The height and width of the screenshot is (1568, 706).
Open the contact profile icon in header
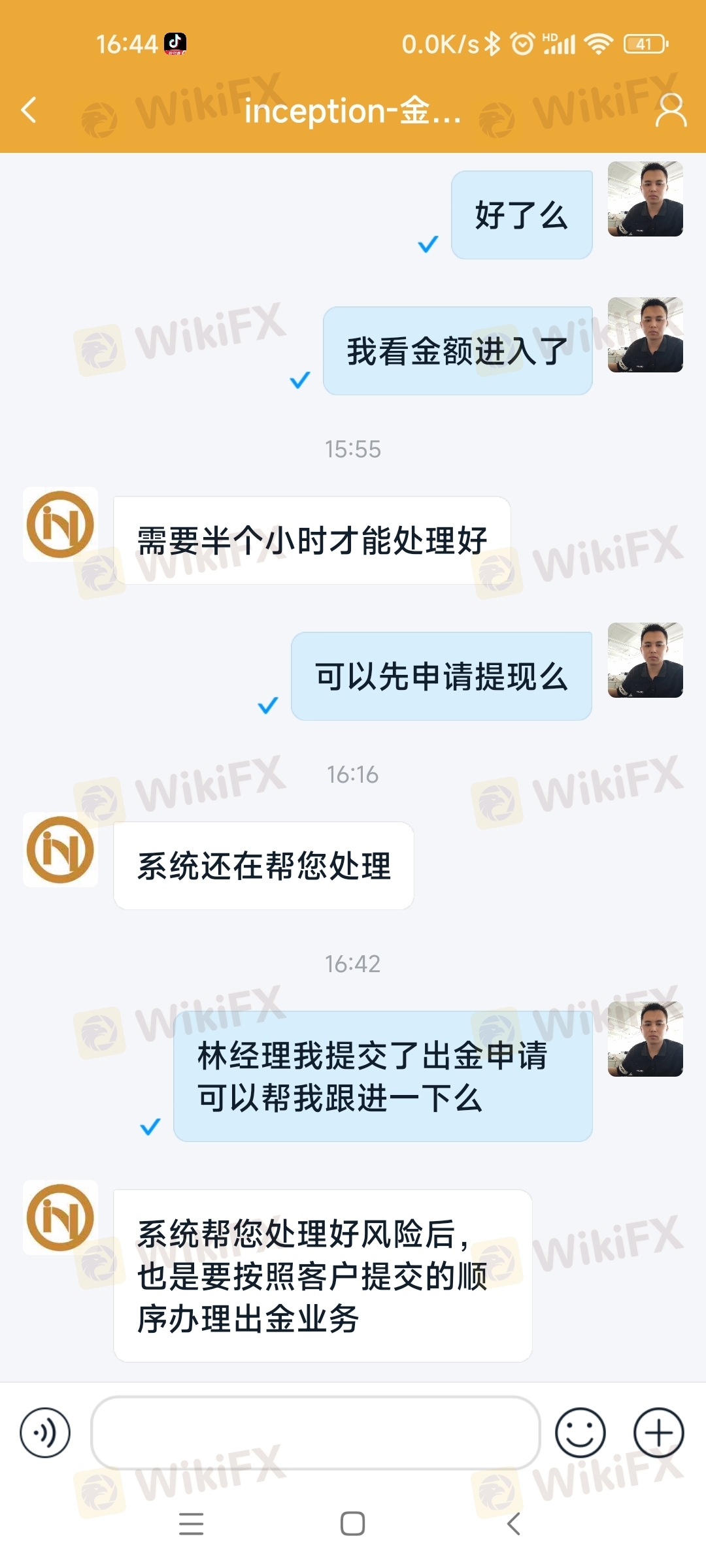[x=671, y=110]
